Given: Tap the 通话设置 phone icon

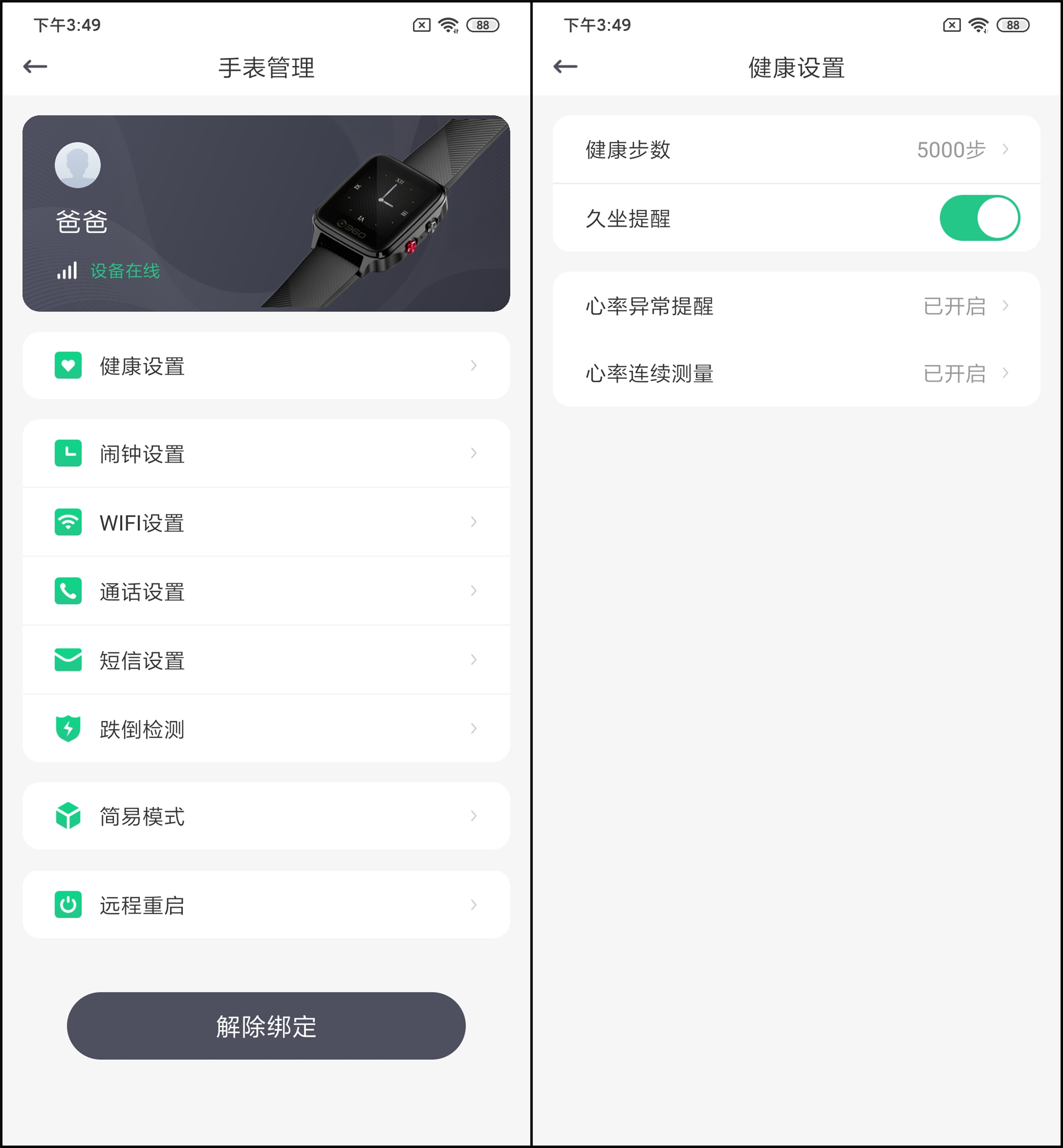Looking at the screenshot, I should tap(68, 591).
